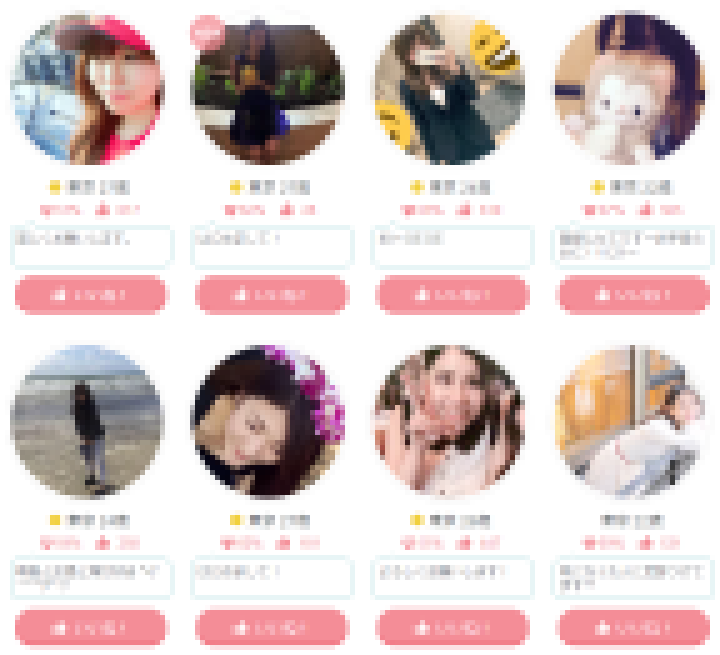Like the profile with yellow emoji stickers
This screenshot has width=720, height=655.
(x=453, y=295)
